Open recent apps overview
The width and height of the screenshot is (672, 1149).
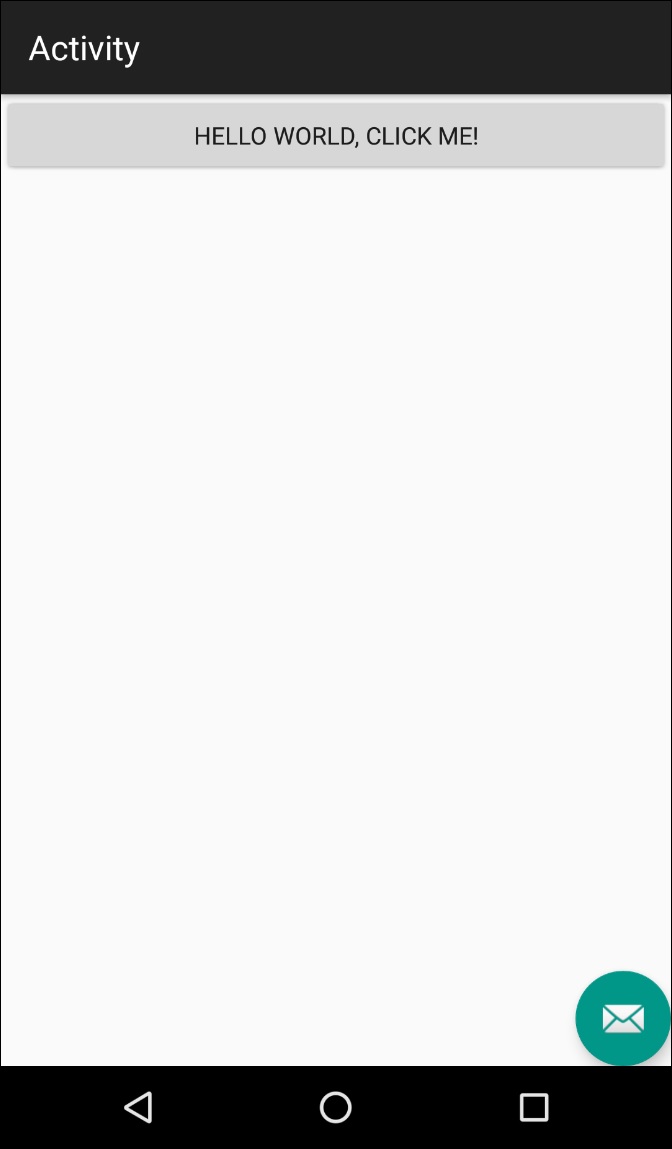click(x=534, y=1107)
